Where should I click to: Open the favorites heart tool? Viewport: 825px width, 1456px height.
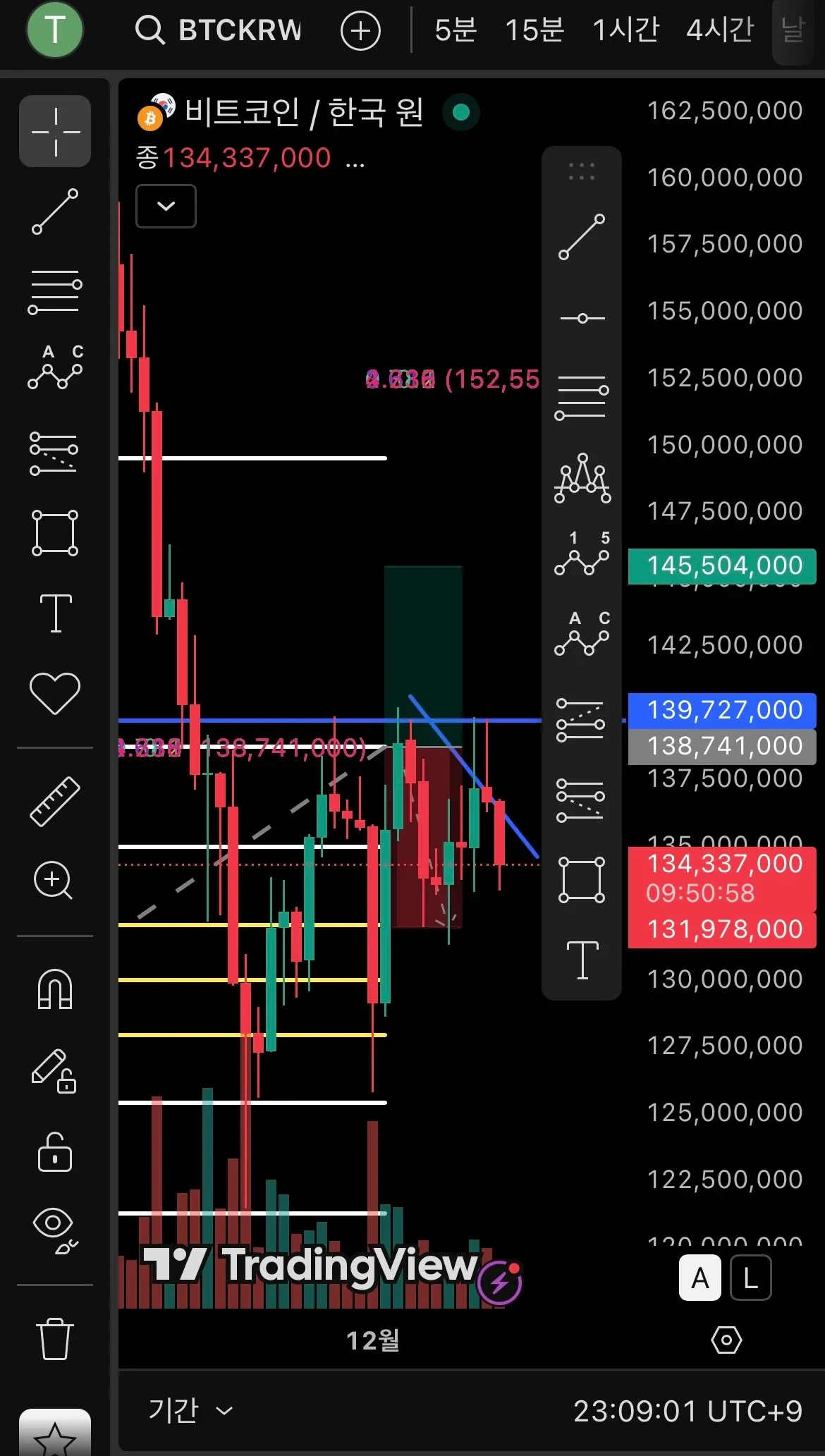55,692
